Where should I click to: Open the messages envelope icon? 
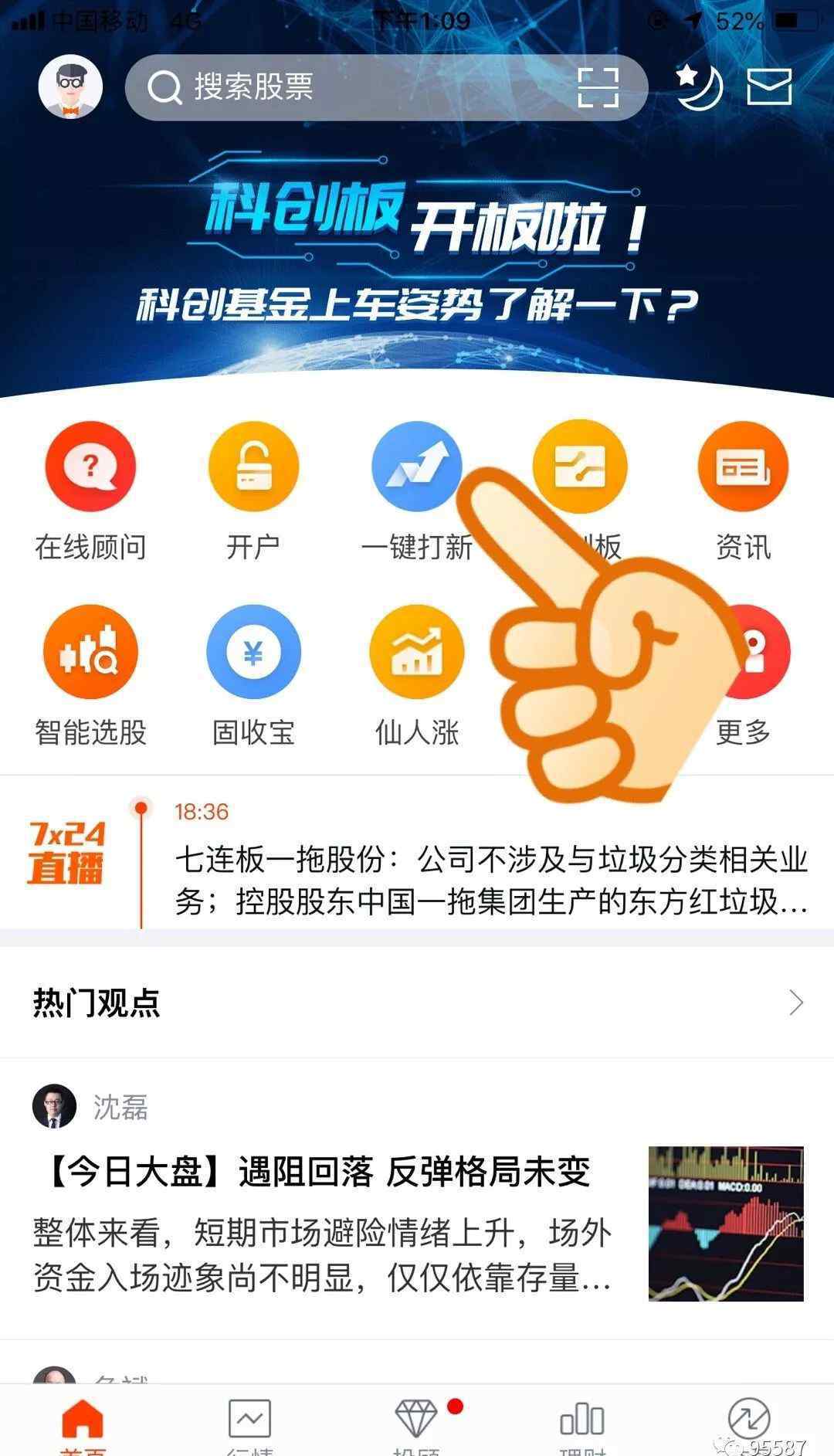coord(769,87)
